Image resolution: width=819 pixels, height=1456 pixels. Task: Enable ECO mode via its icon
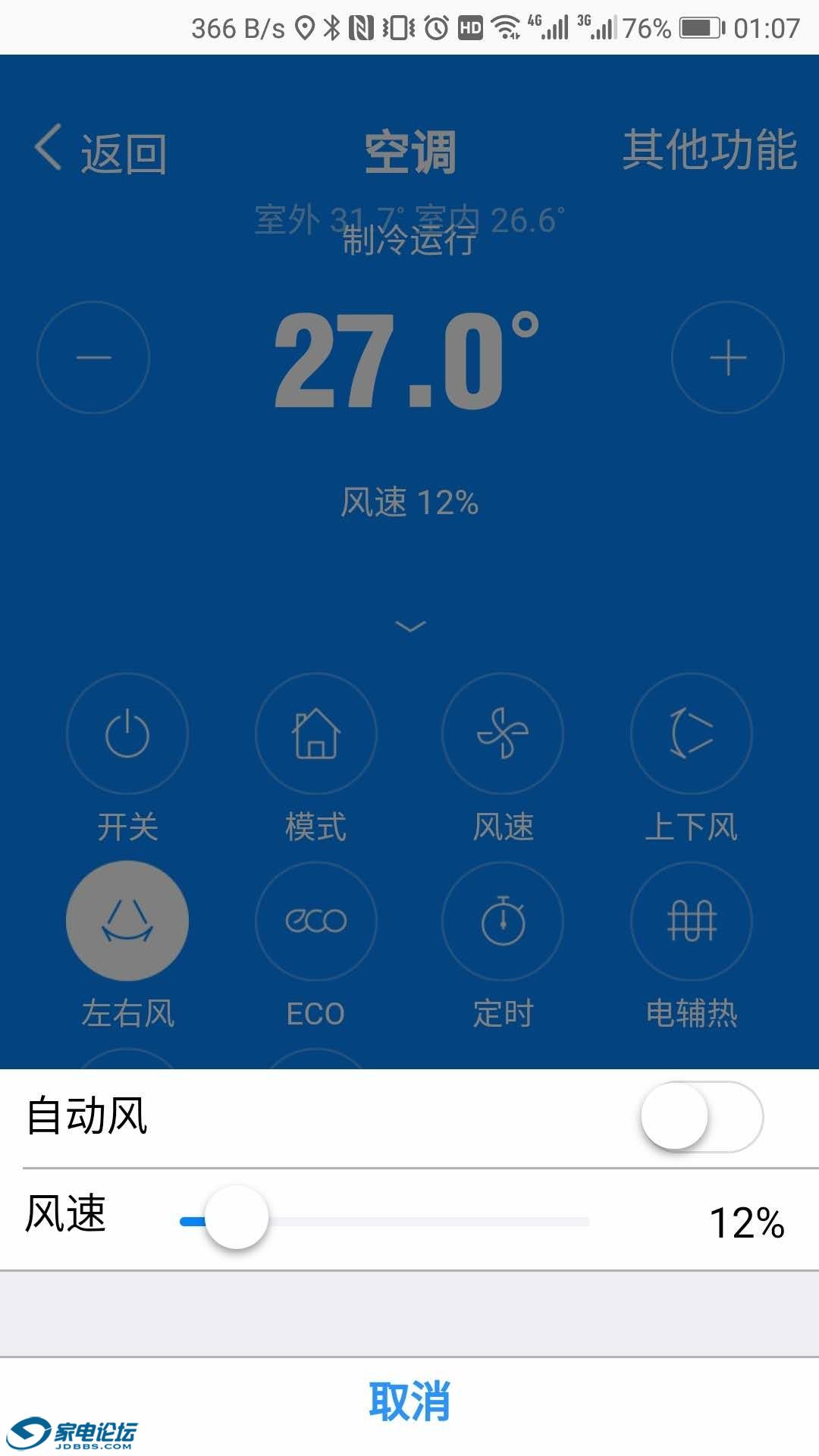pyautogui.click(x=315, y=920)
